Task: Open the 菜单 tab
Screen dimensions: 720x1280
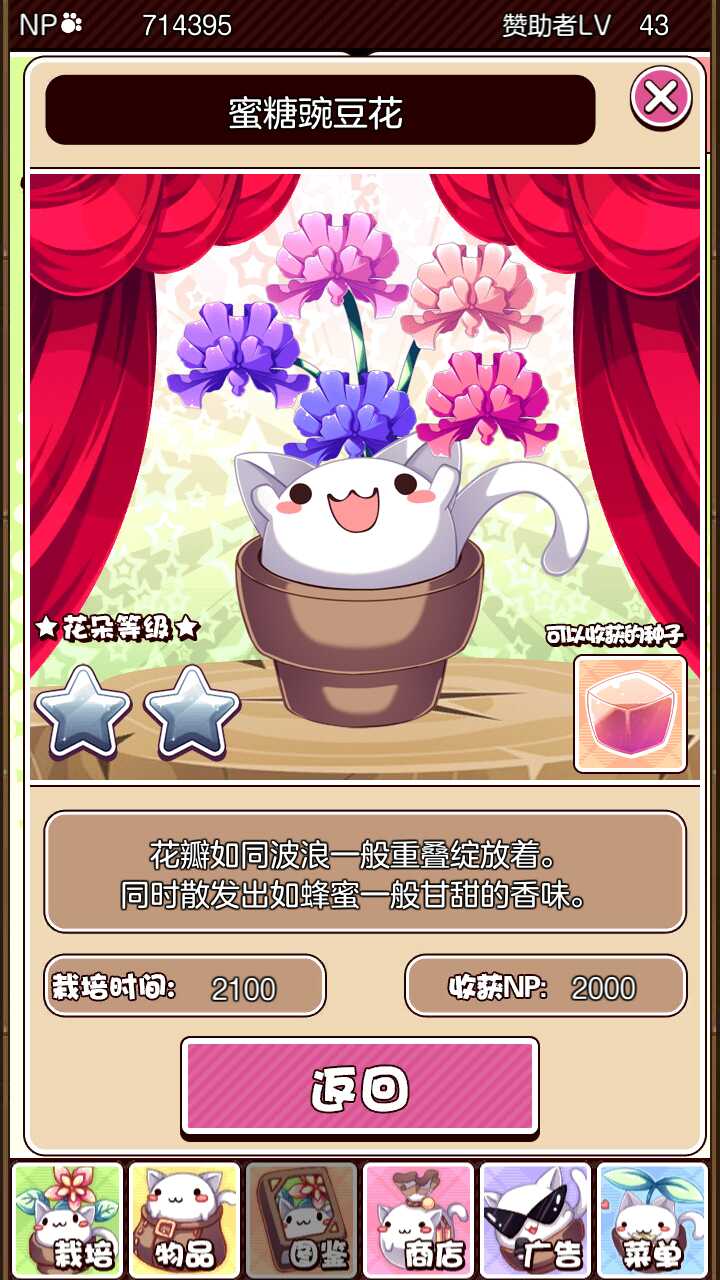Action: pyautogui.click(x=651, y=1218)
